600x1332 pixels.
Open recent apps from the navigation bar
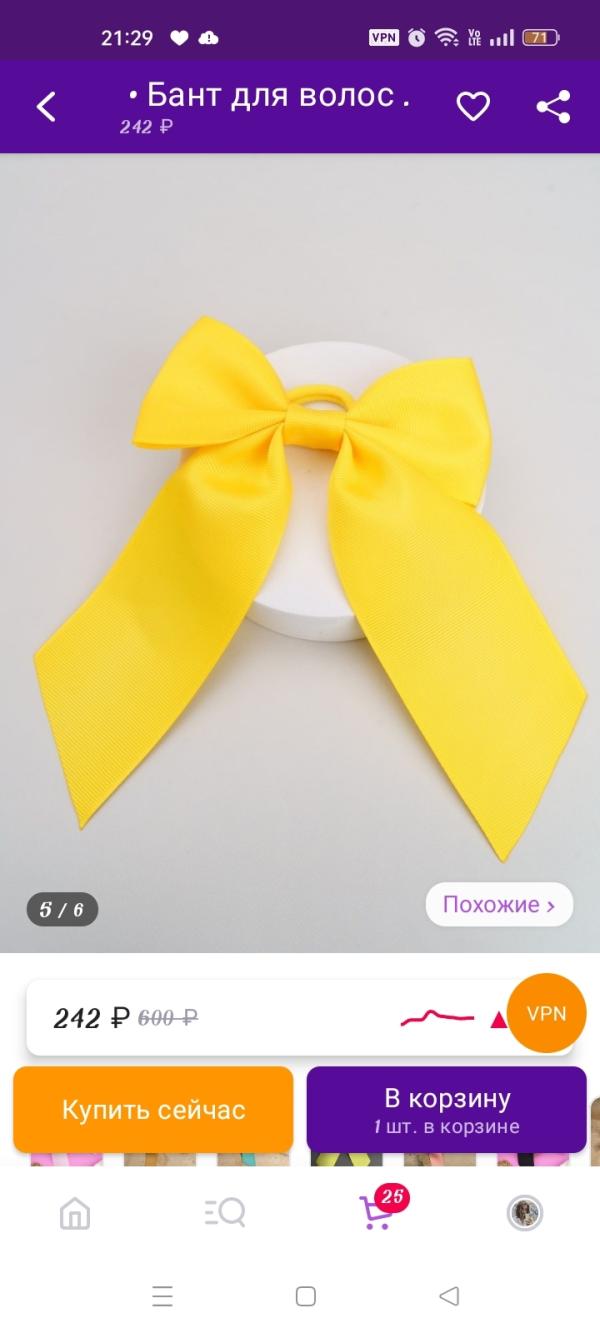coord(163,1297)
